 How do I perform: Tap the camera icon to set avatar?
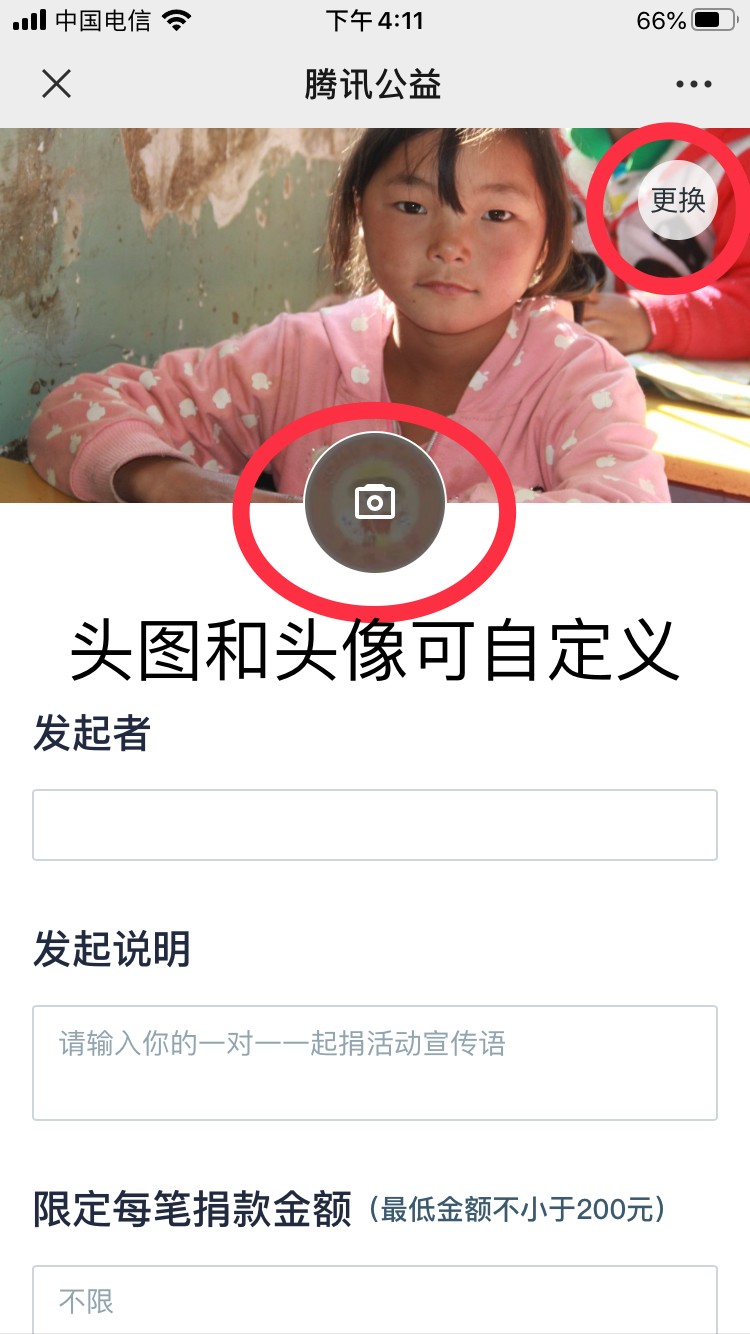coord(375,502)
